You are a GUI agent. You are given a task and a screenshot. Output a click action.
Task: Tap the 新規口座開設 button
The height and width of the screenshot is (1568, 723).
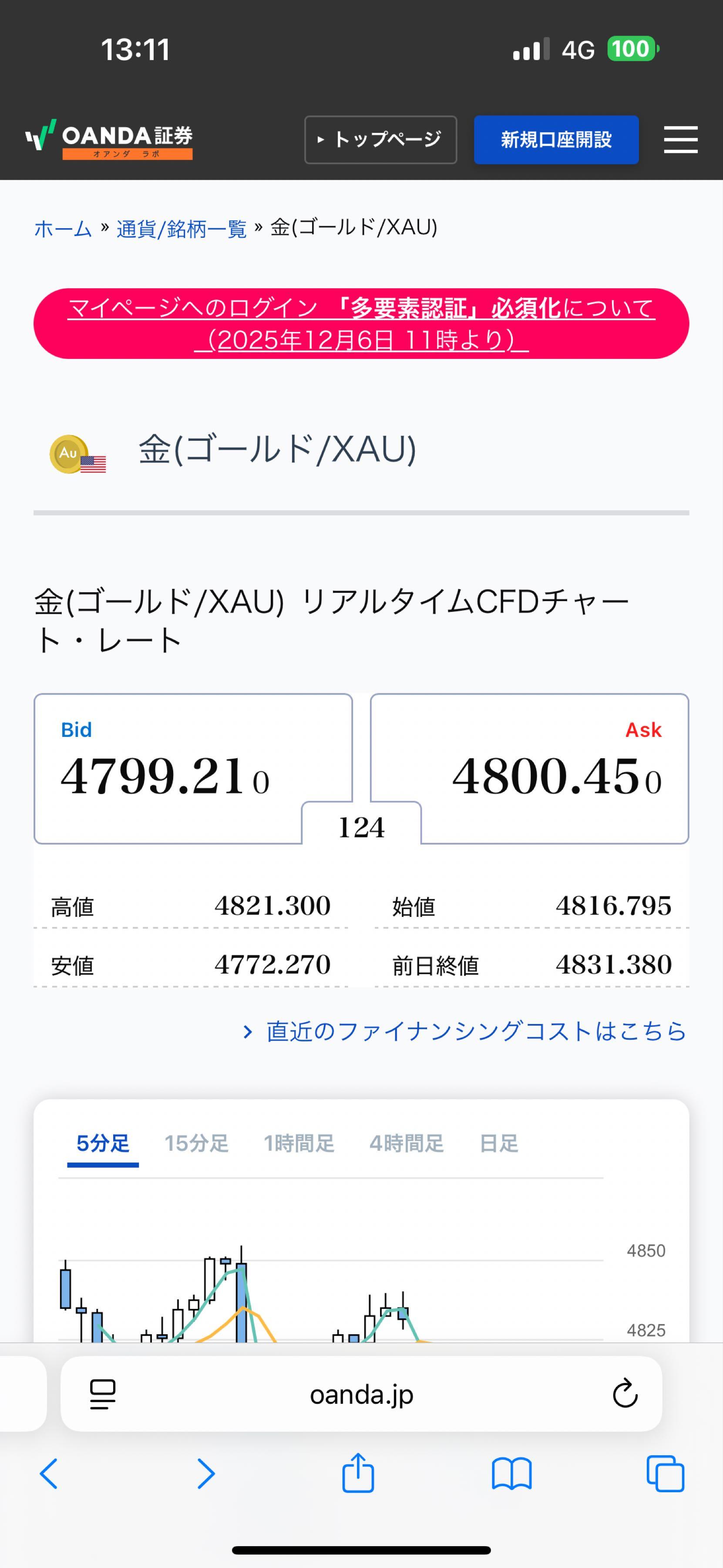(555, 139)
